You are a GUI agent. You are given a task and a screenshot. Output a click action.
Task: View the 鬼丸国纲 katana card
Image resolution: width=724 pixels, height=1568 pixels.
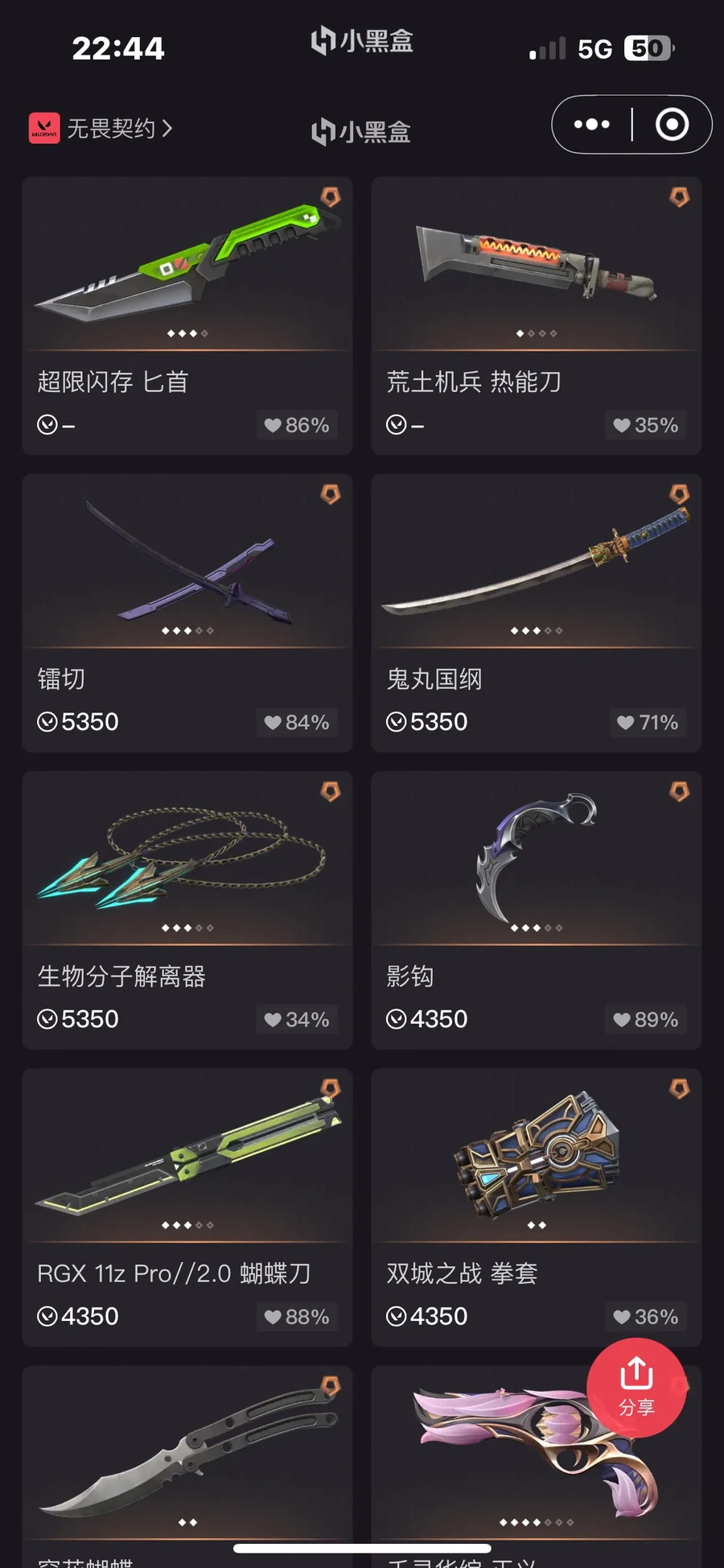point(536,613)
